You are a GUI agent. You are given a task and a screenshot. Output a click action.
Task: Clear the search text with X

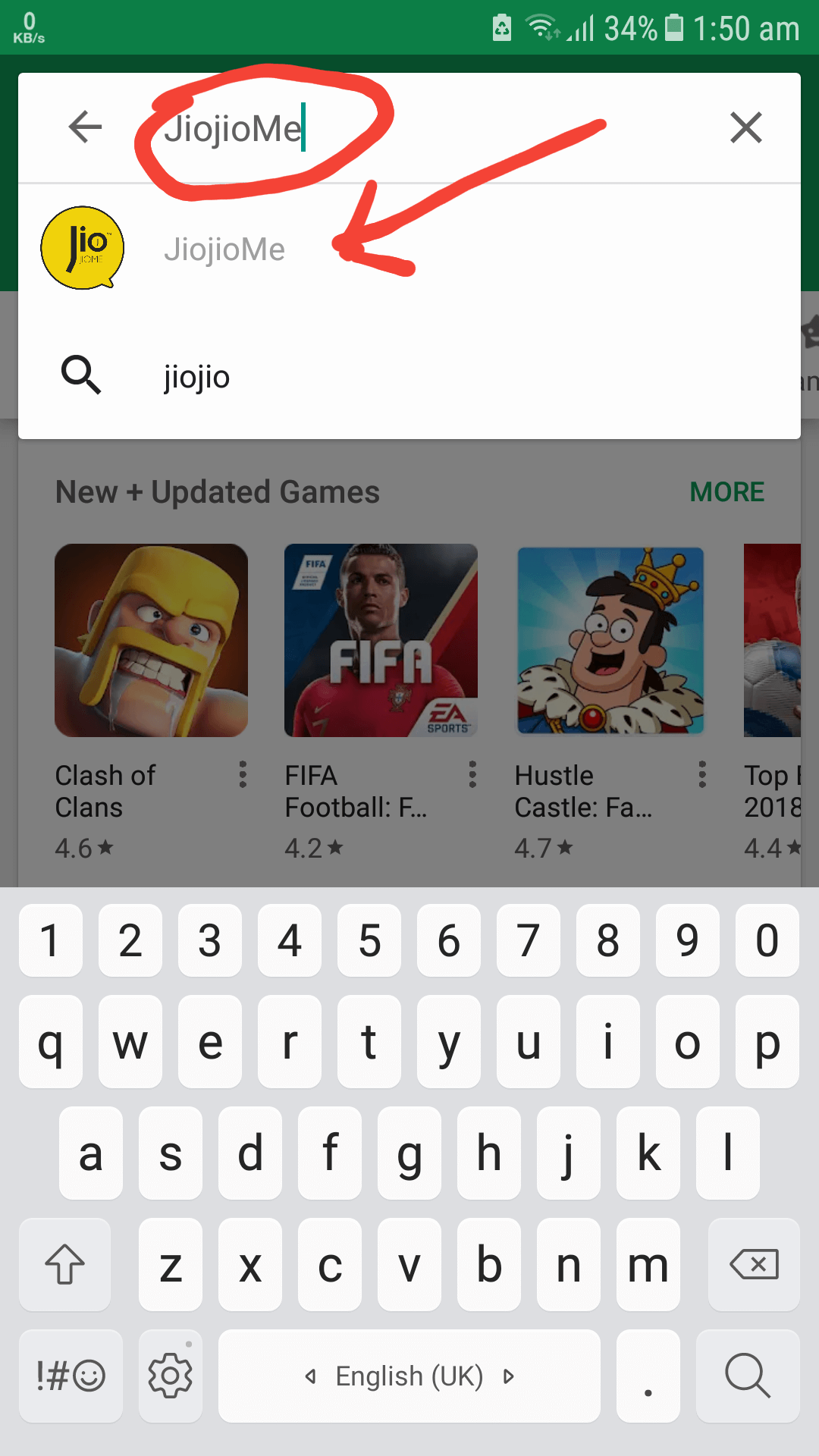[x=745, y=127]
